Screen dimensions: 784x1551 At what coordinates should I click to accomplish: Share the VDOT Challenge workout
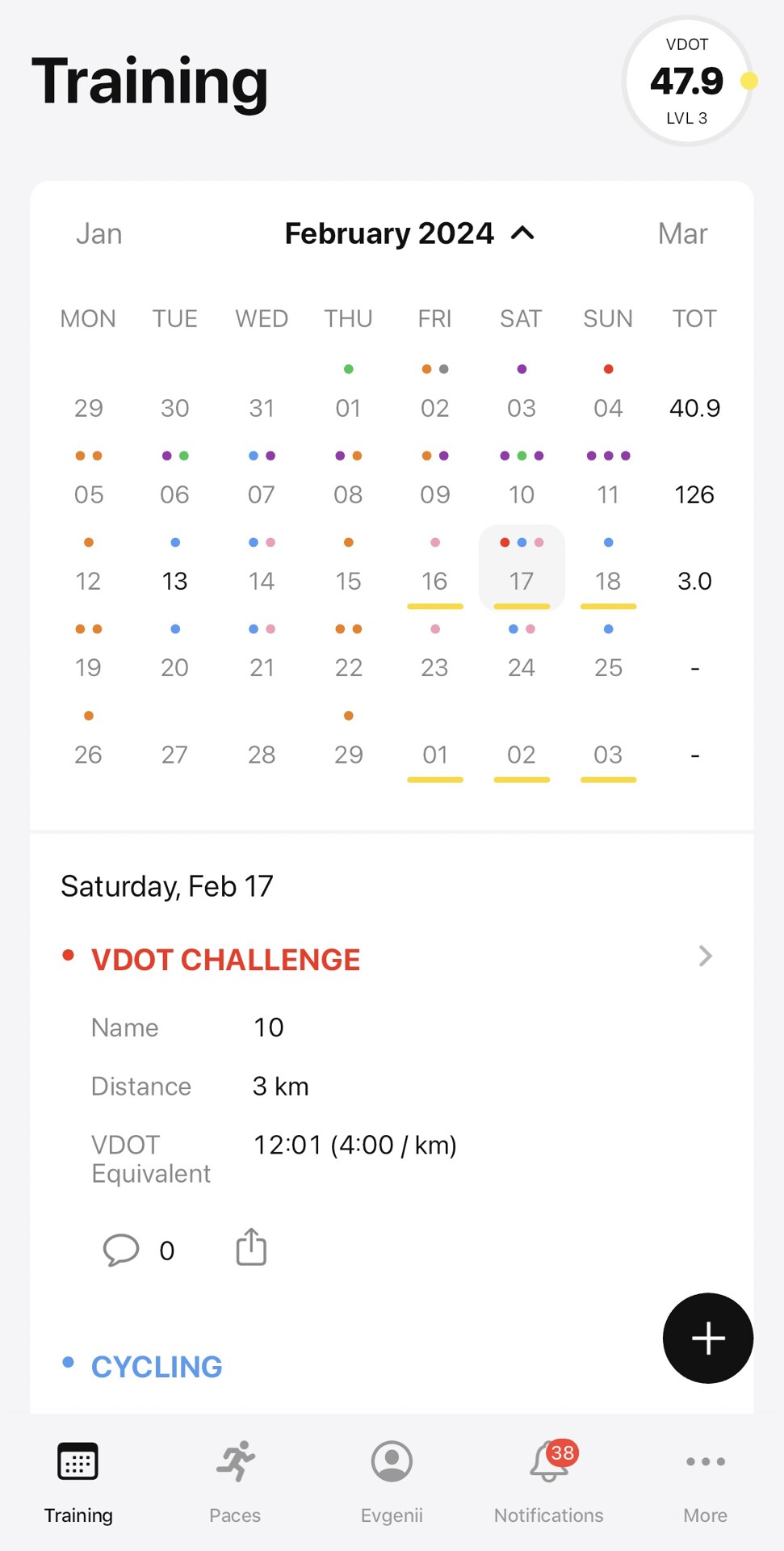pos(251,1247)
